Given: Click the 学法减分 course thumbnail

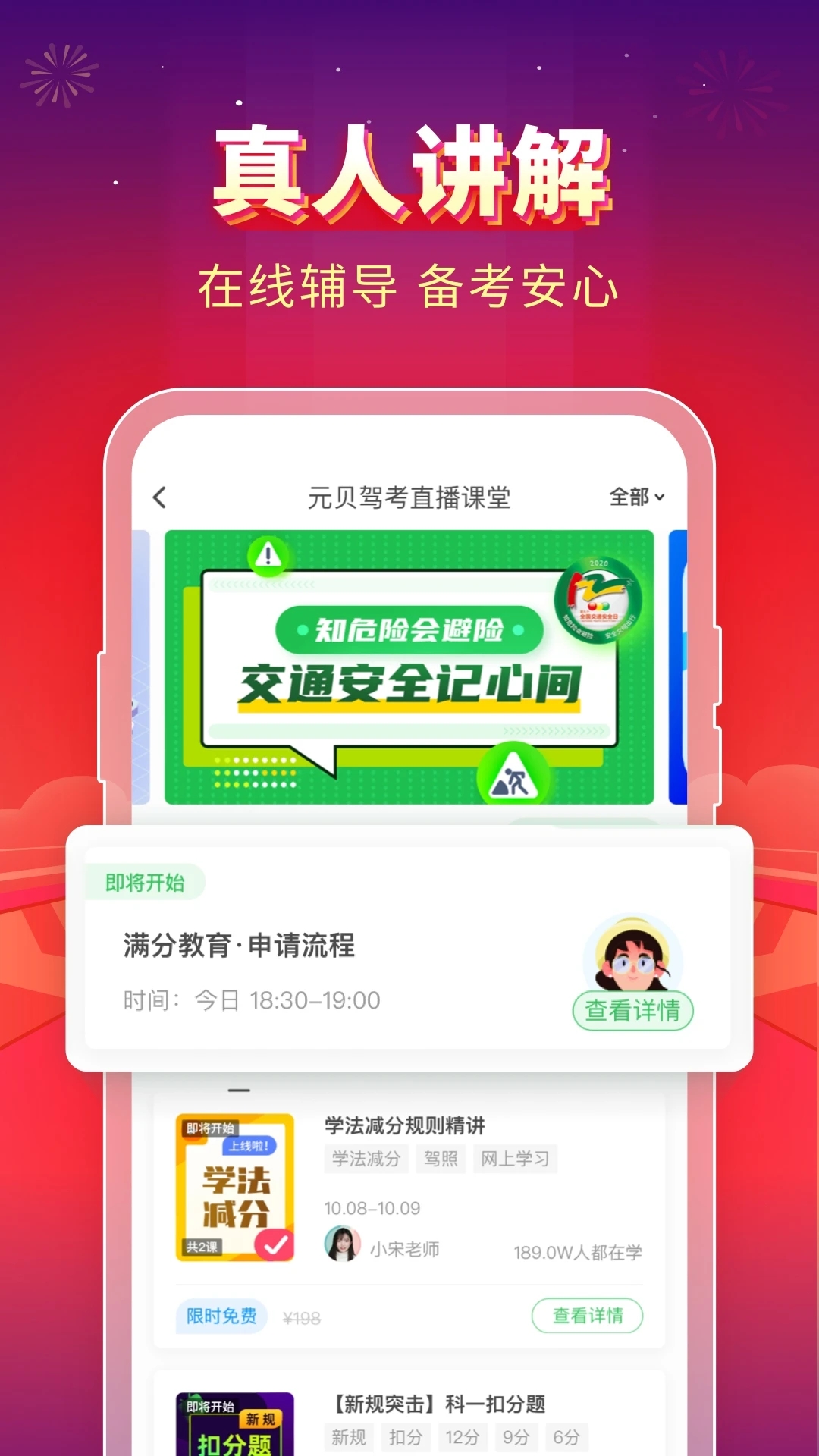Looking at the screenshot, I should [x=236, y=1187].
